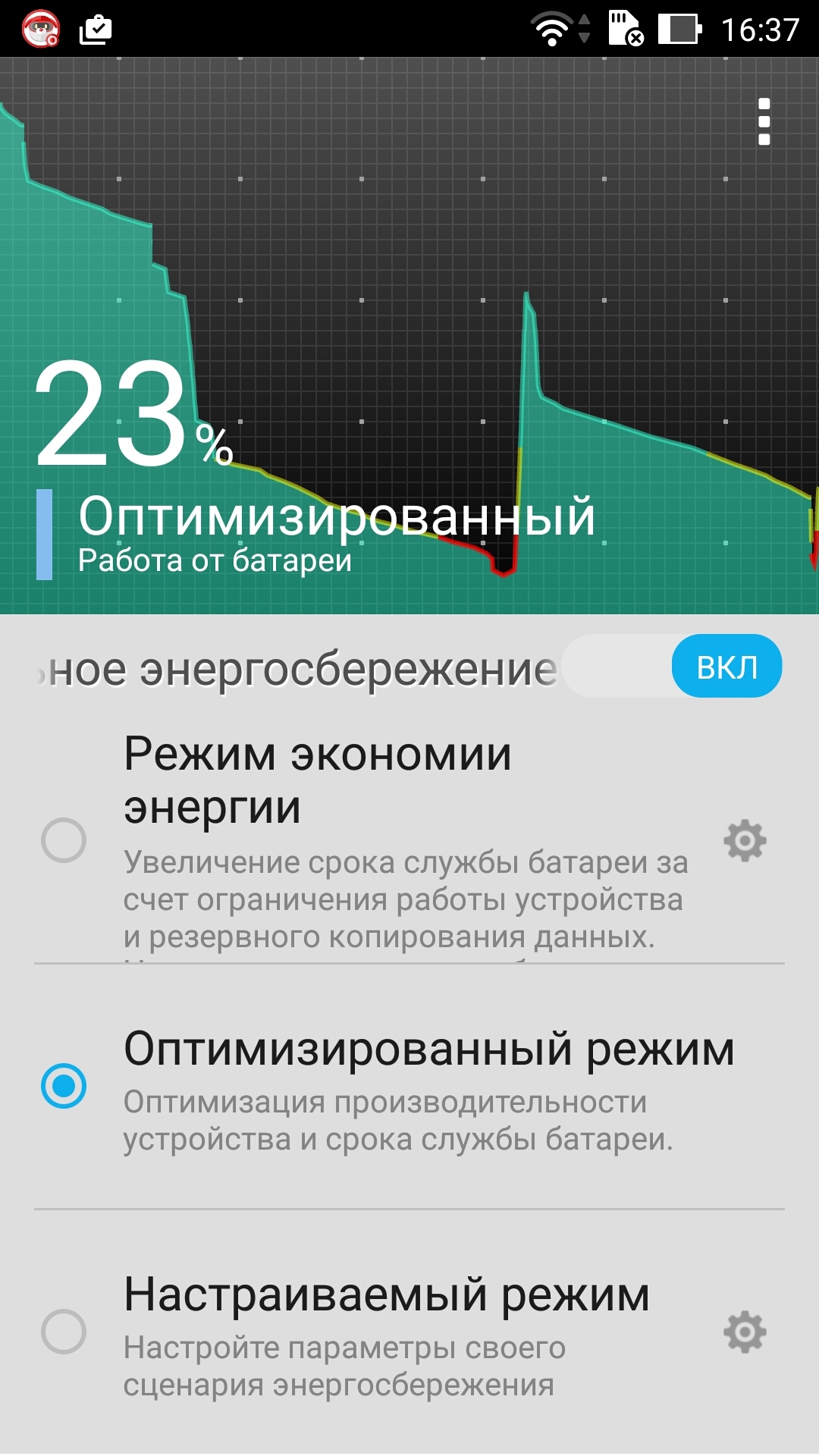819x1456 pixels.
Task: Open gear settings for Настраиваемый режим
Action: 745,1332
